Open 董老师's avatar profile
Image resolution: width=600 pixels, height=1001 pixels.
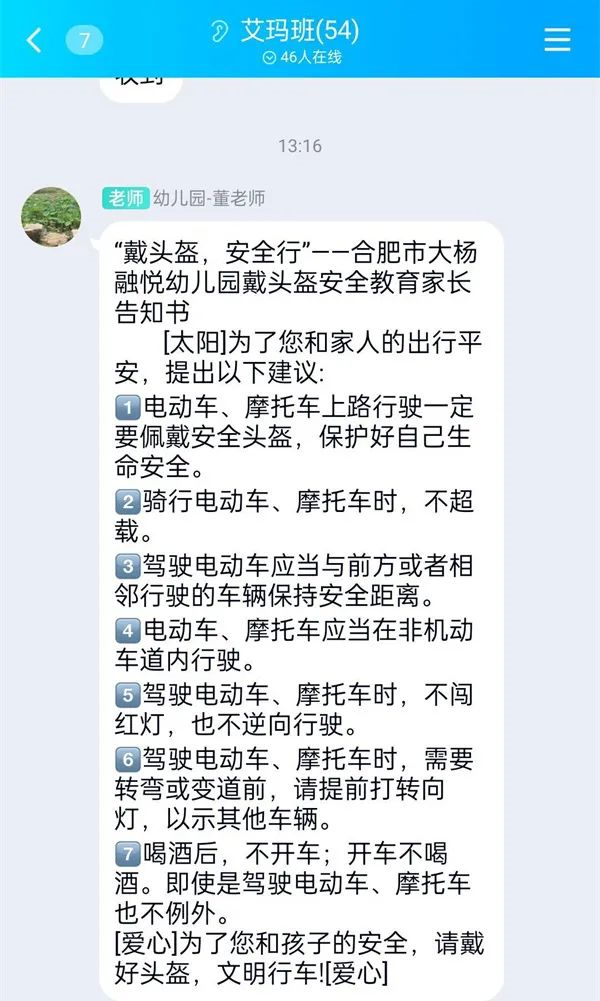pos(51,216)
